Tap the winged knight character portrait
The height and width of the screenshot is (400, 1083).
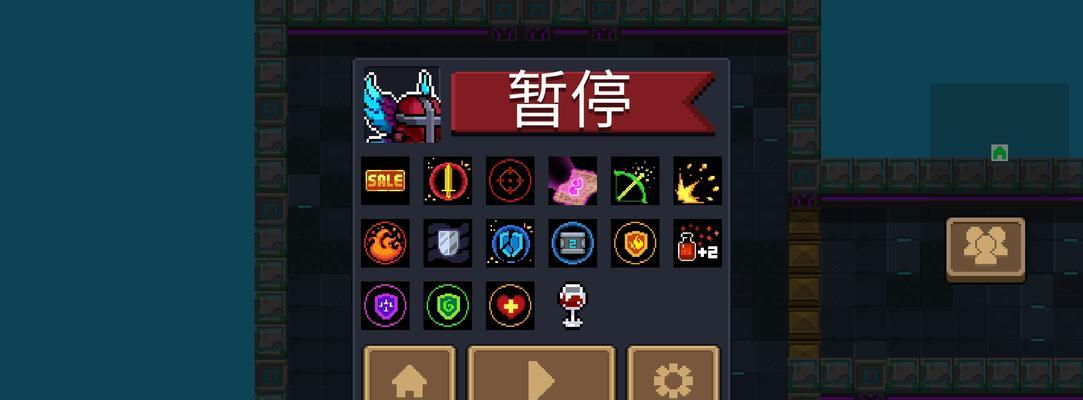point(401,105)
